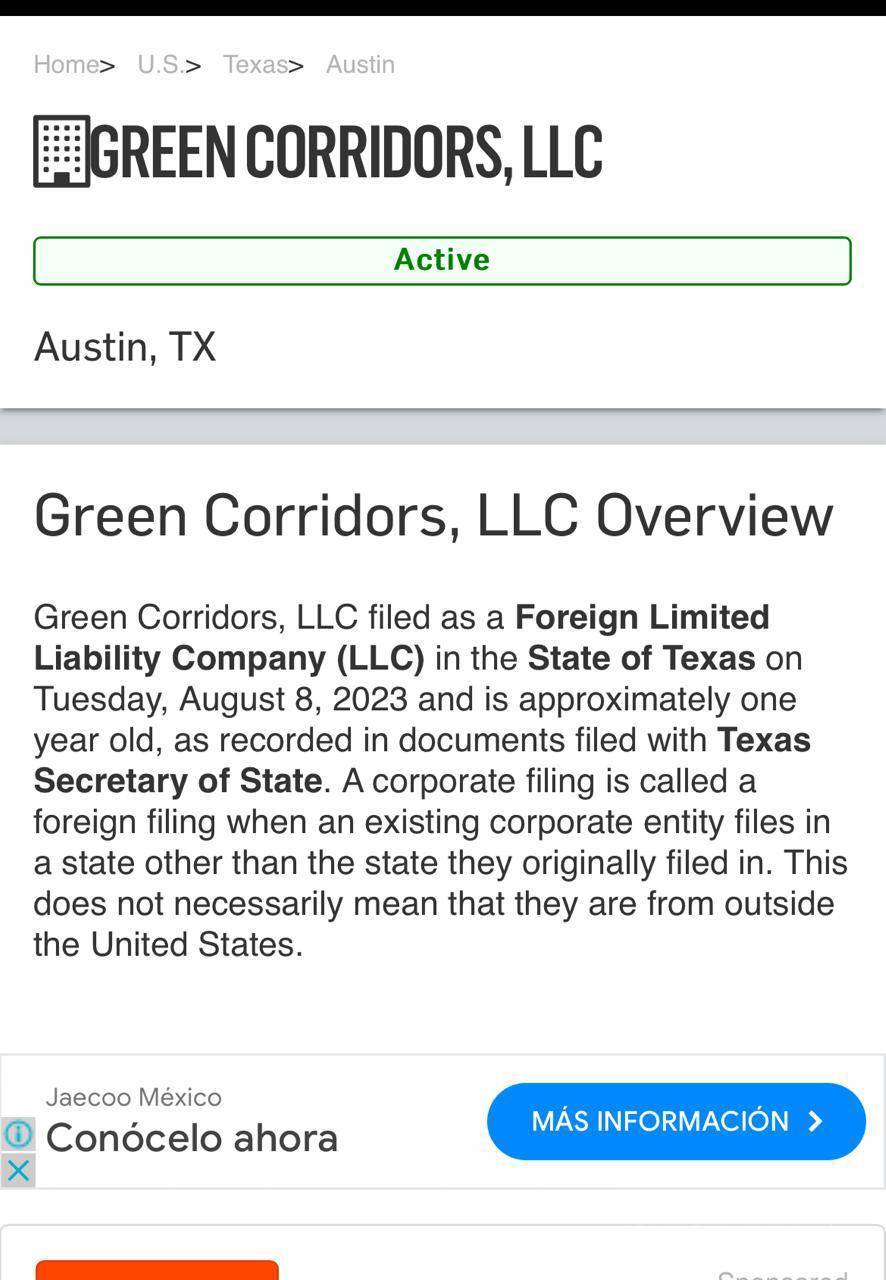Open the Texas breadcrumb link
The height and width of the screenshot is (1280, 886).
256,65
